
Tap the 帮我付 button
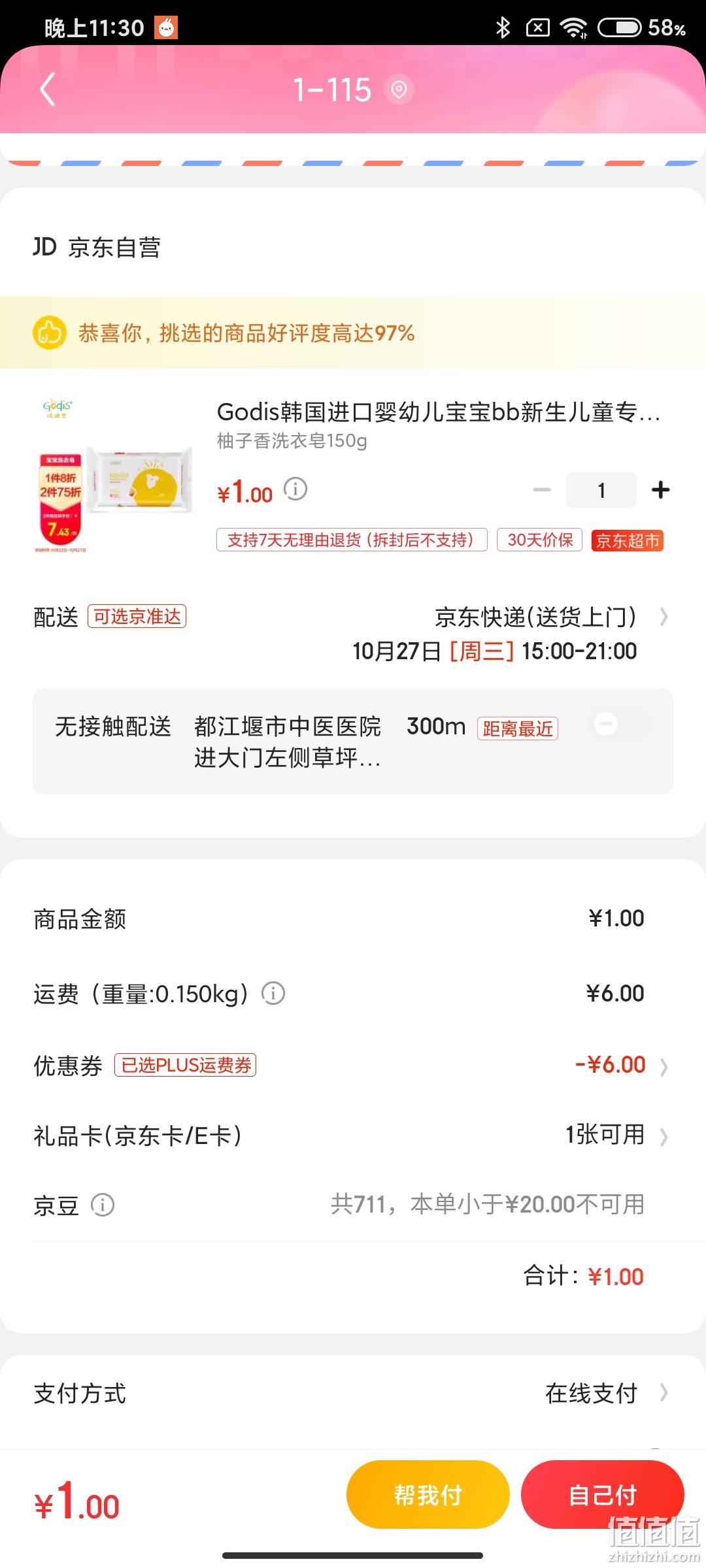428,1495
